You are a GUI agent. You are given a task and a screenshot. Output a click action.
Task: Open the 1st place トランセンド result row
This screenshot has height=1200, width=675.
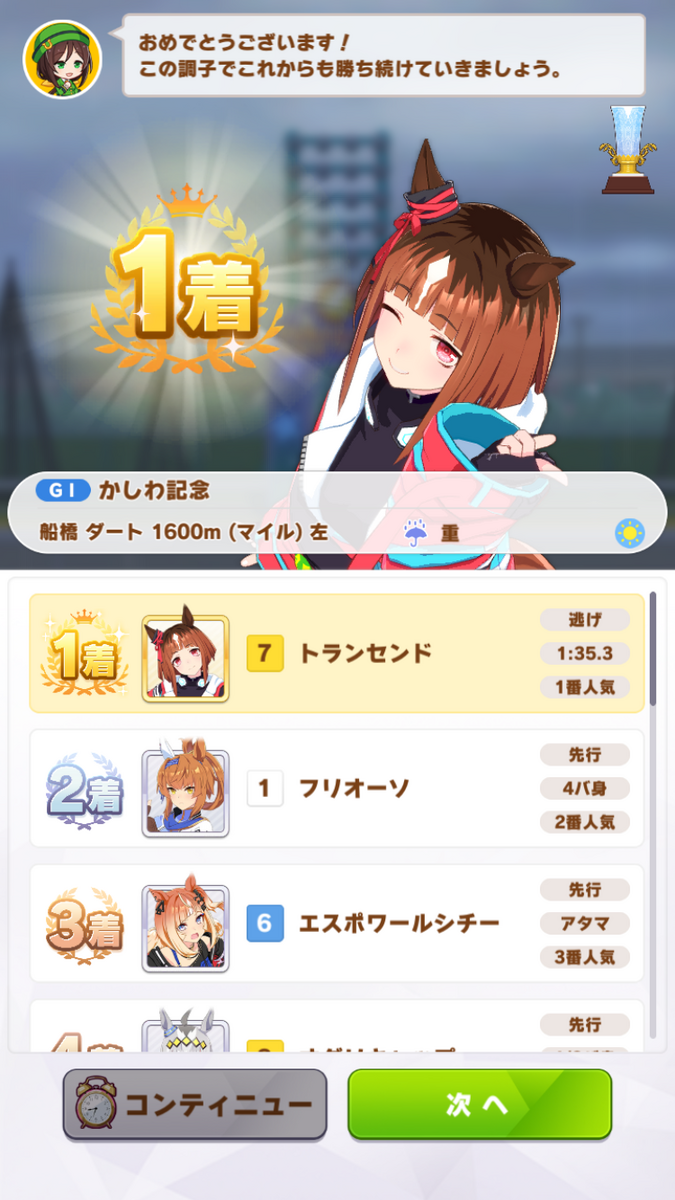pos(337,654)
